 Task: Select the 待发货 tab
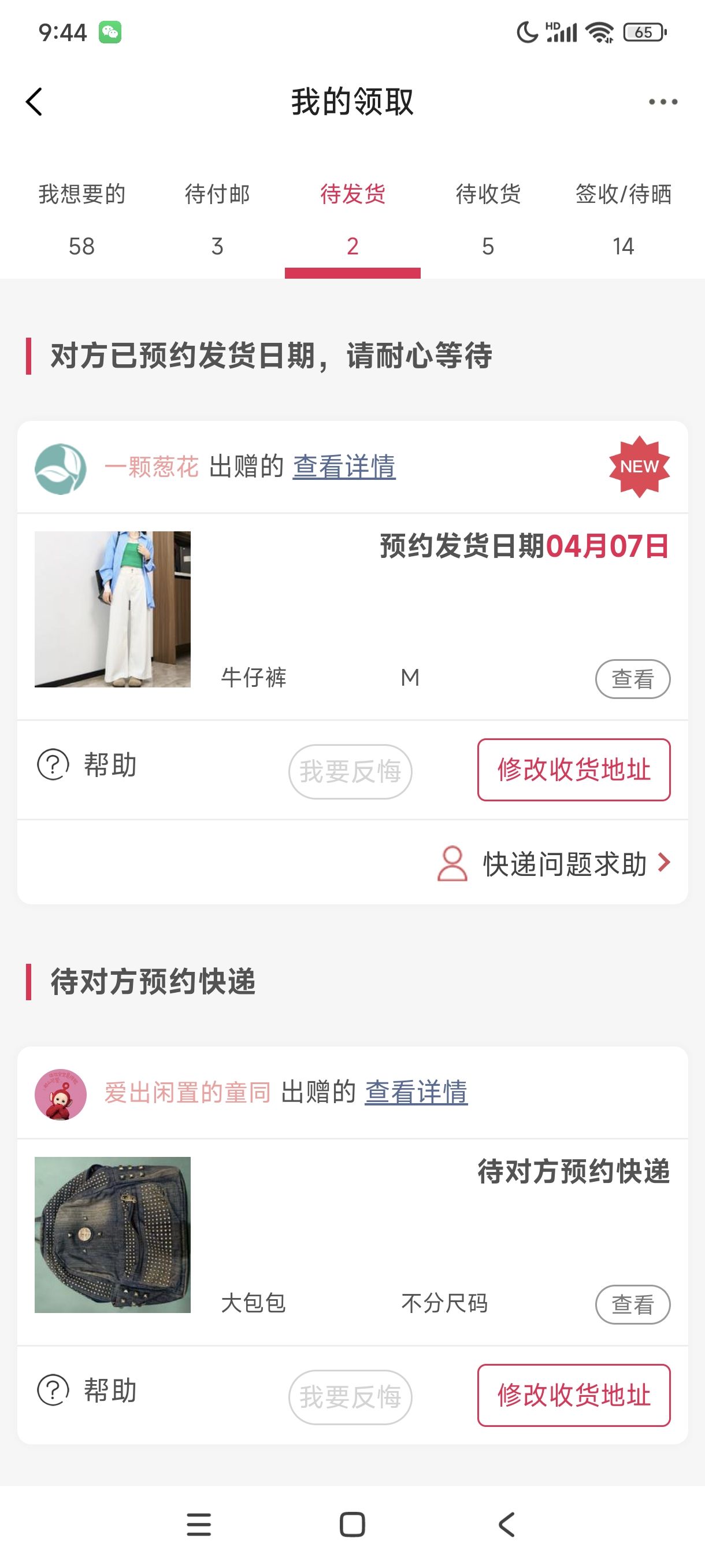click(x=352, y=219)
